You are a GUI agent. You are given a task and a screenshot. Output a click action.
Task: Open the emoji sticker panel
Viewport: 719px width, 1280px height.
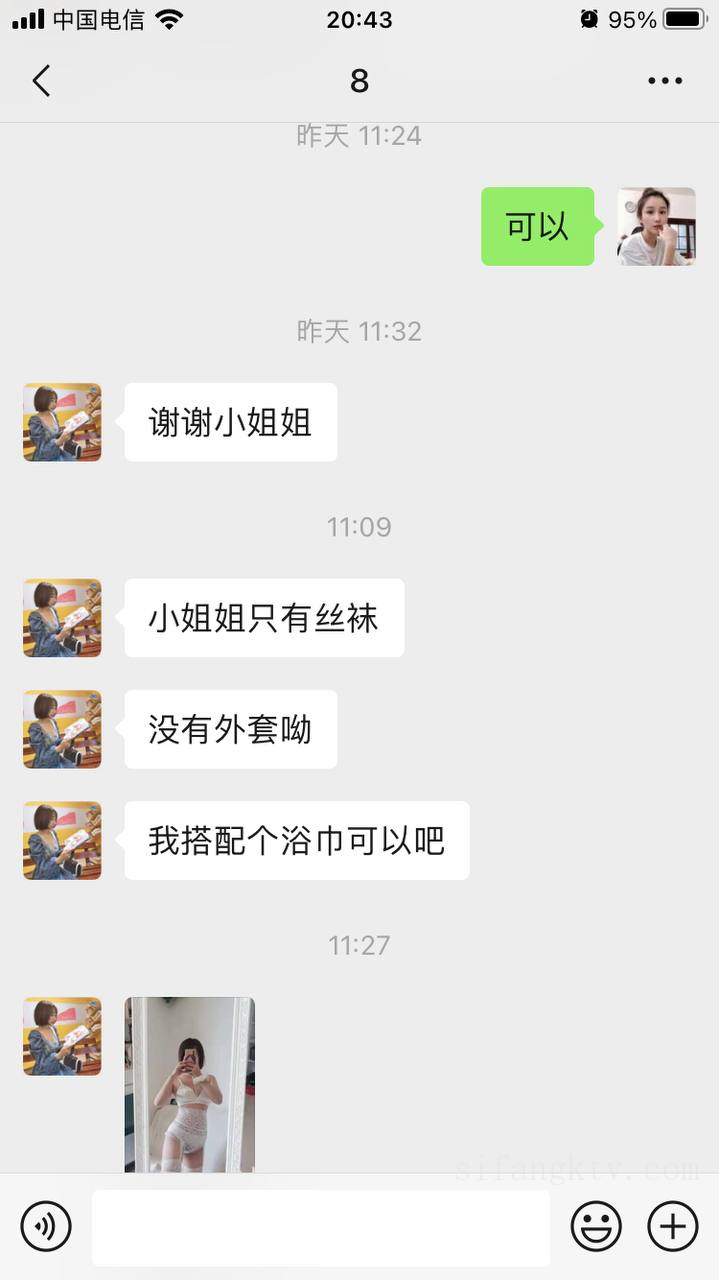(596, 1226)
